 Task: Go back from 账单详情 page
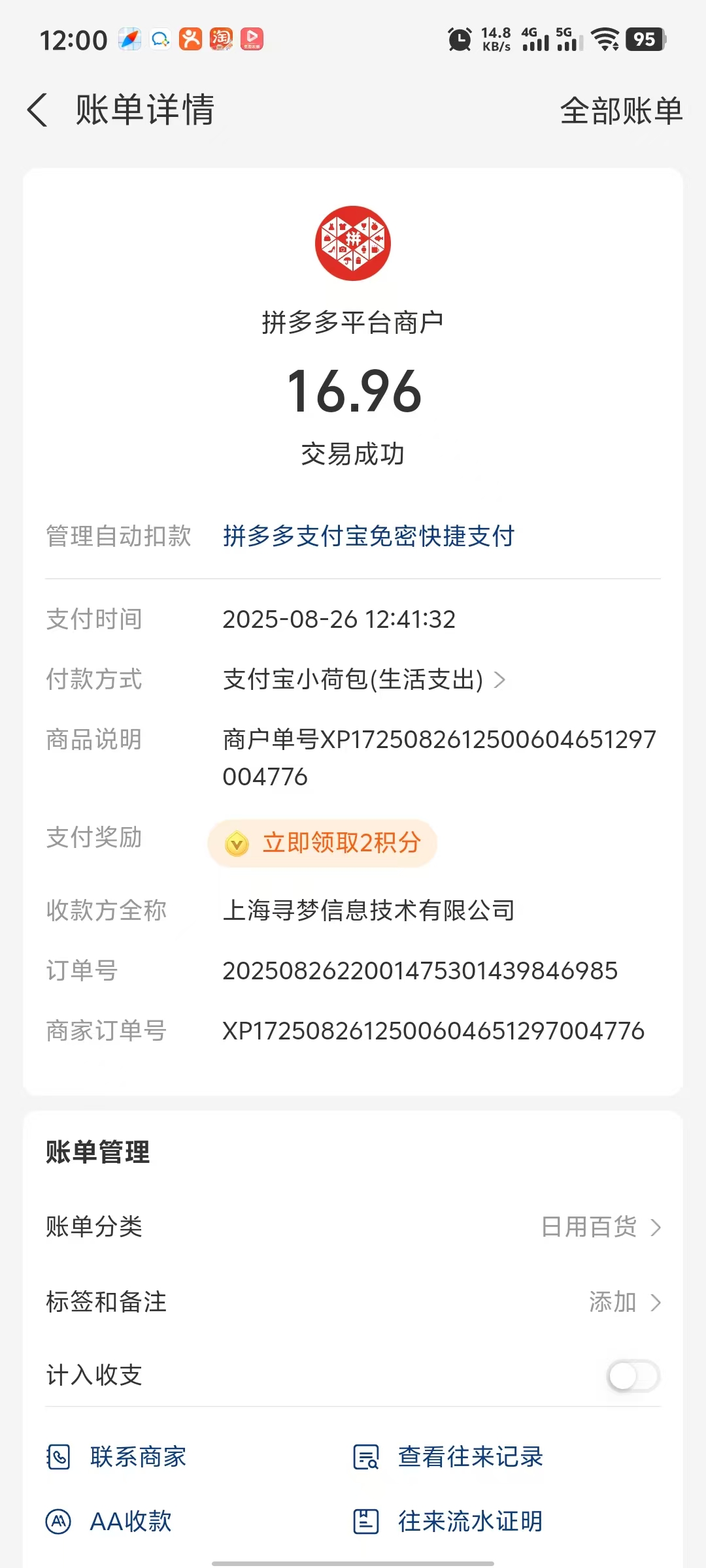[x=38, y=110]
